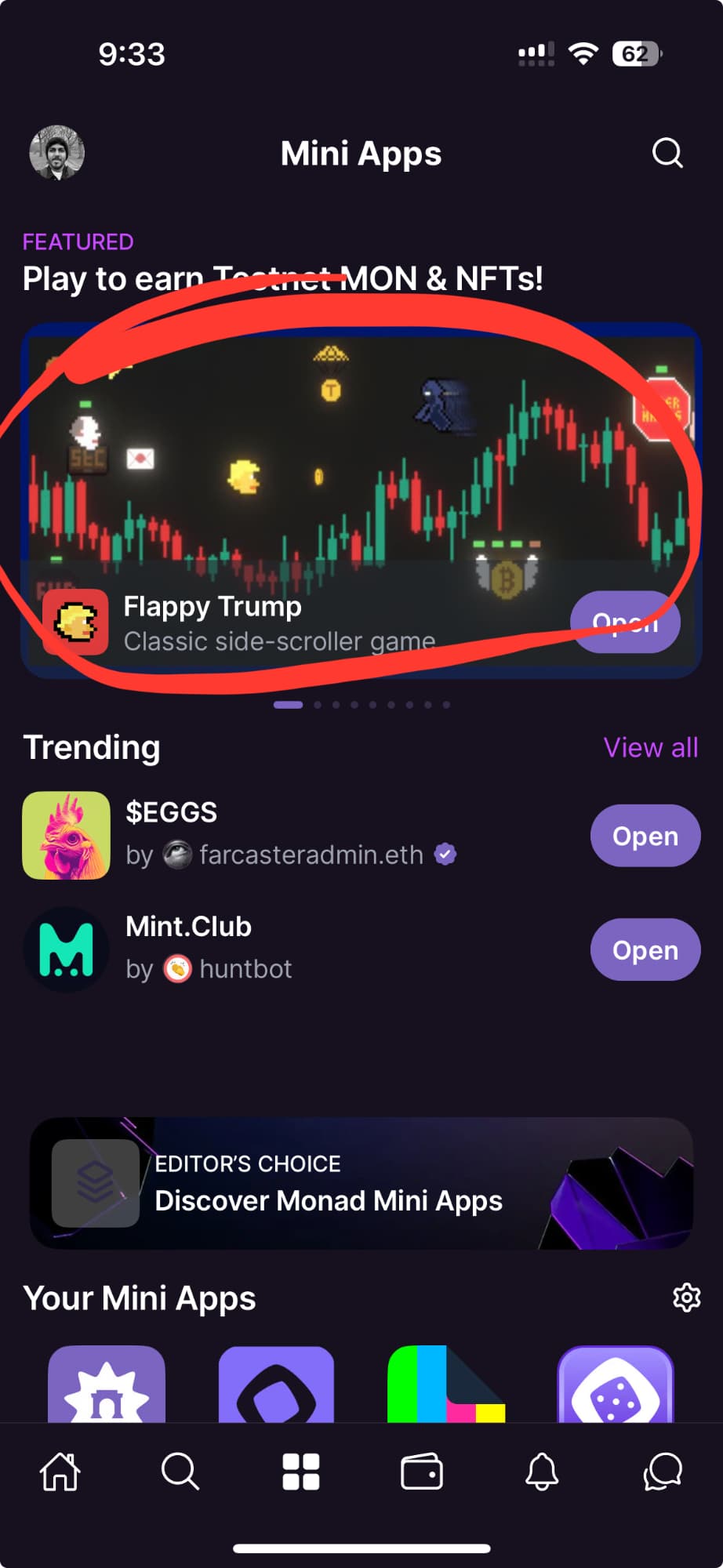Select the Mini Apps grid tab

(301, 1472)
